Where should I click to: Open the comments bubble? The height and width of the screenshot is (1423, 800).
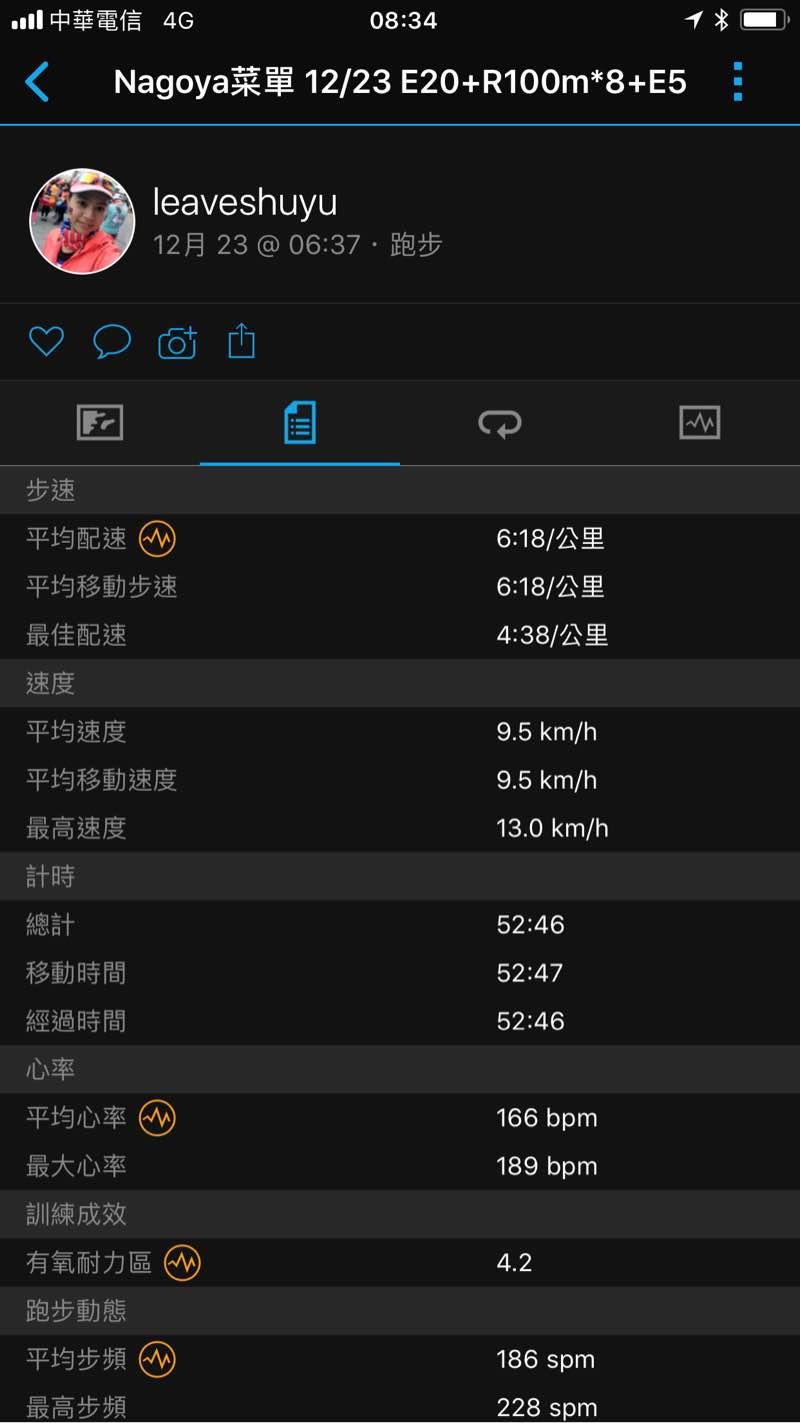[x=112, y=342]
